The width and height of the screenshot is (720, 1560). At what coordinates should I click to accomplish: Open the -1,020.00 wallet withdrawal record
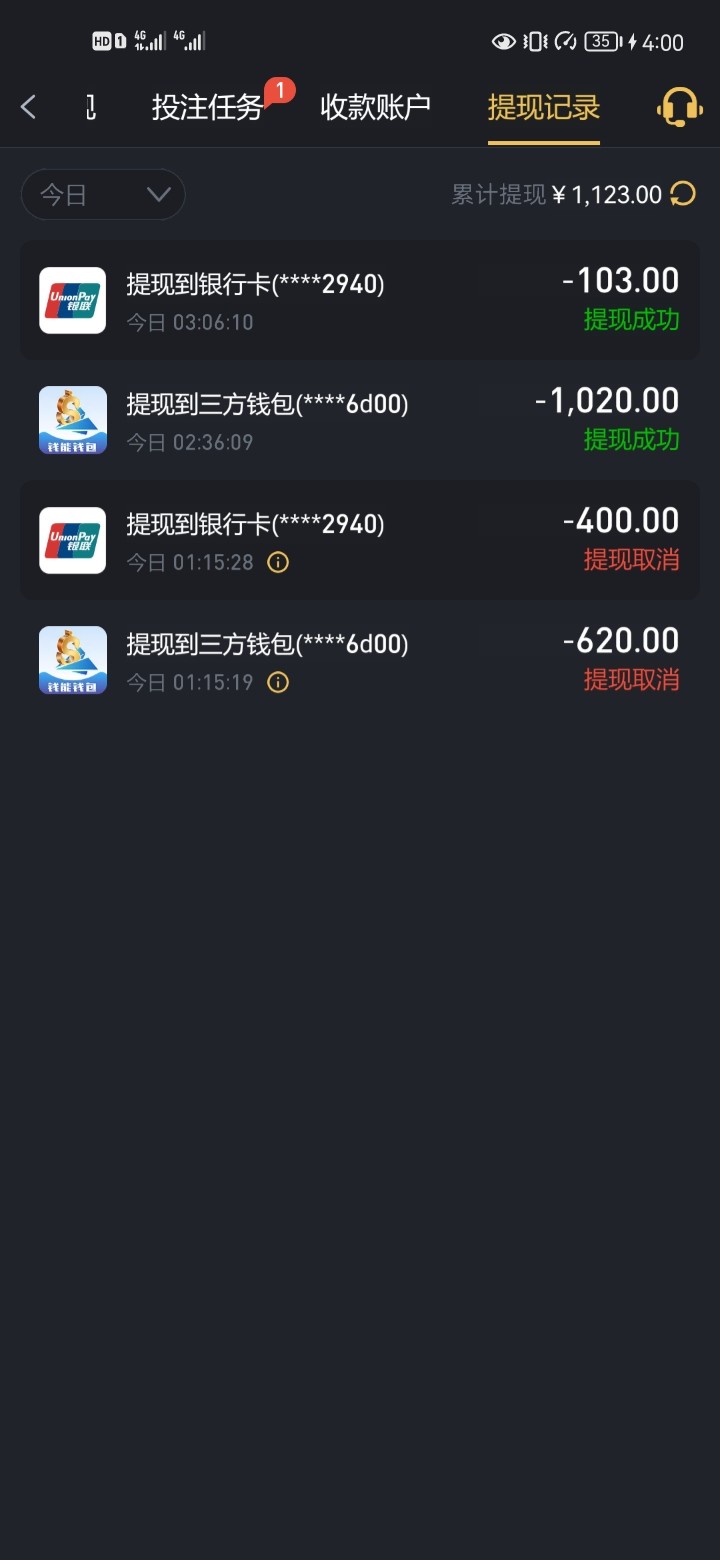360,420
